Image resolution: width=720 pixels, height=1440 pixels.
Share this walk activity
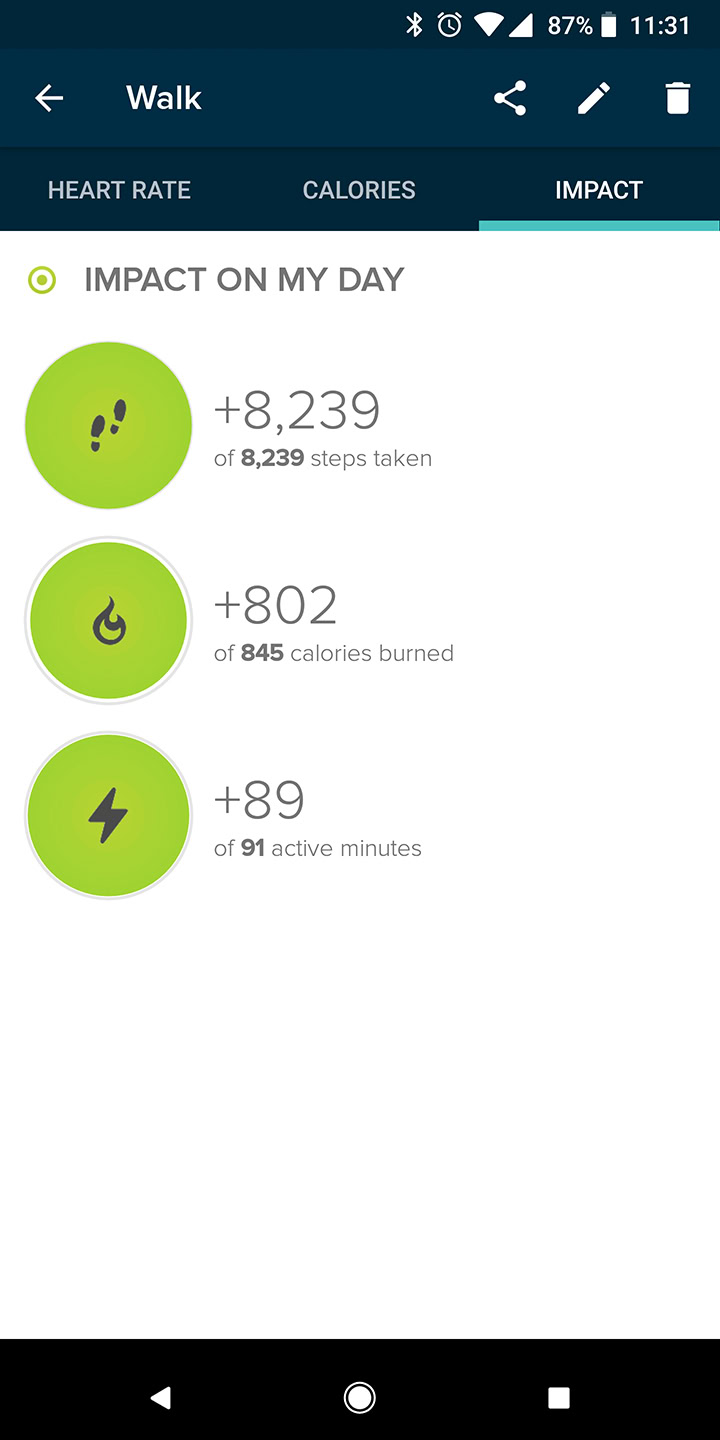point(510,98)
